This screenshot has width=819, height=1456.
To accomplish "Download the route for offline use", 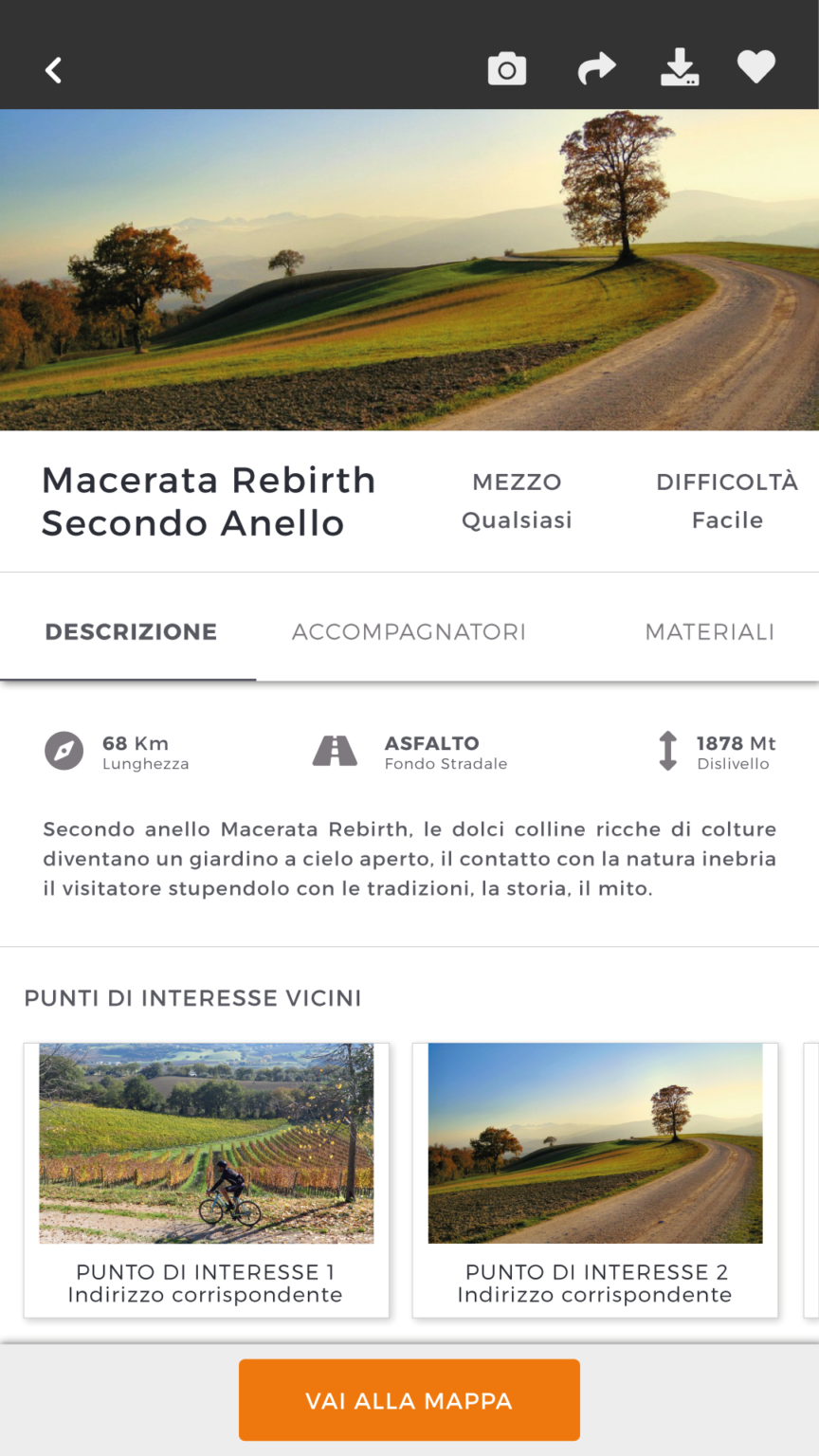I will point(680,67).
